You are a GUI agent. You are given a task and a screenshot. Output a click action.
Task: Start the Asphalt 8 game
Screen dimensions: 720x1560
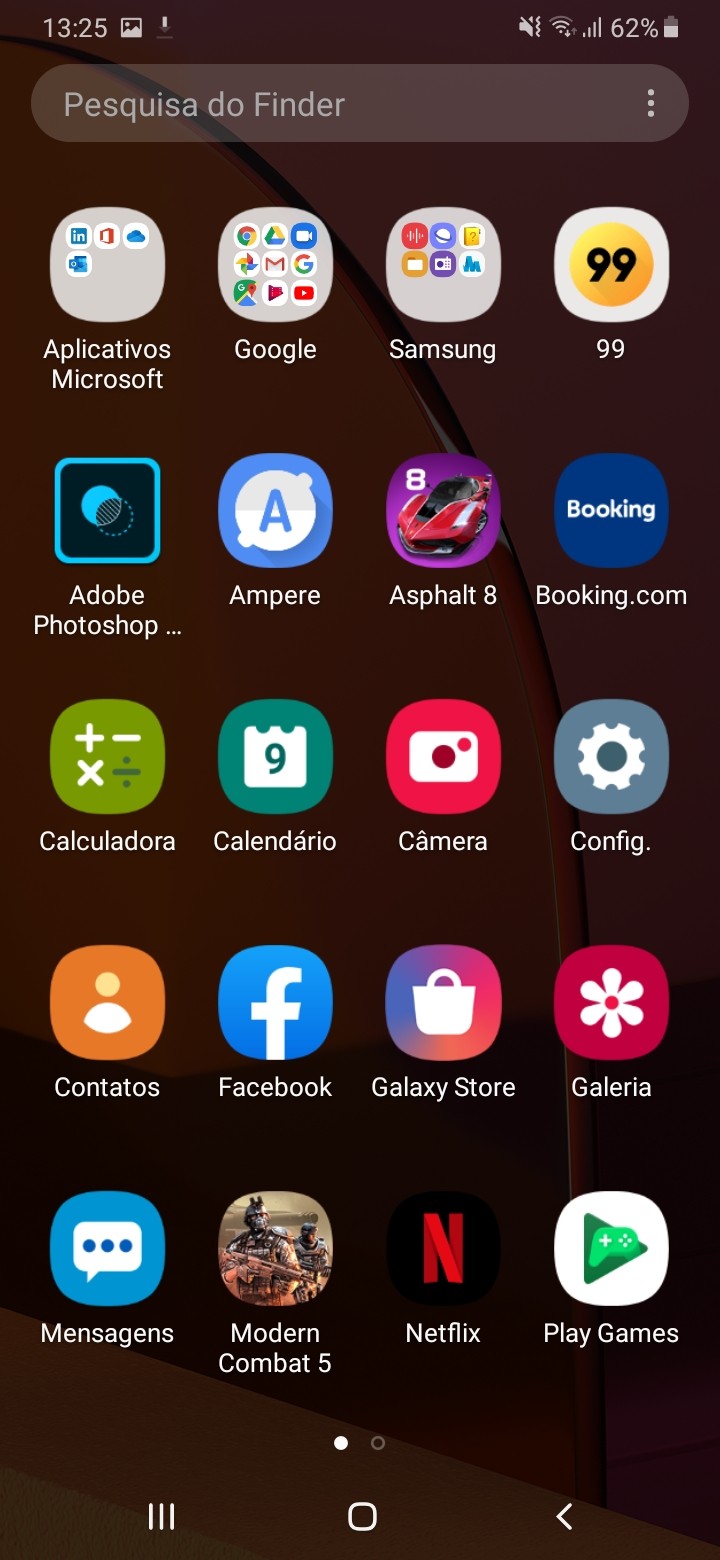(x=443, y=511)
